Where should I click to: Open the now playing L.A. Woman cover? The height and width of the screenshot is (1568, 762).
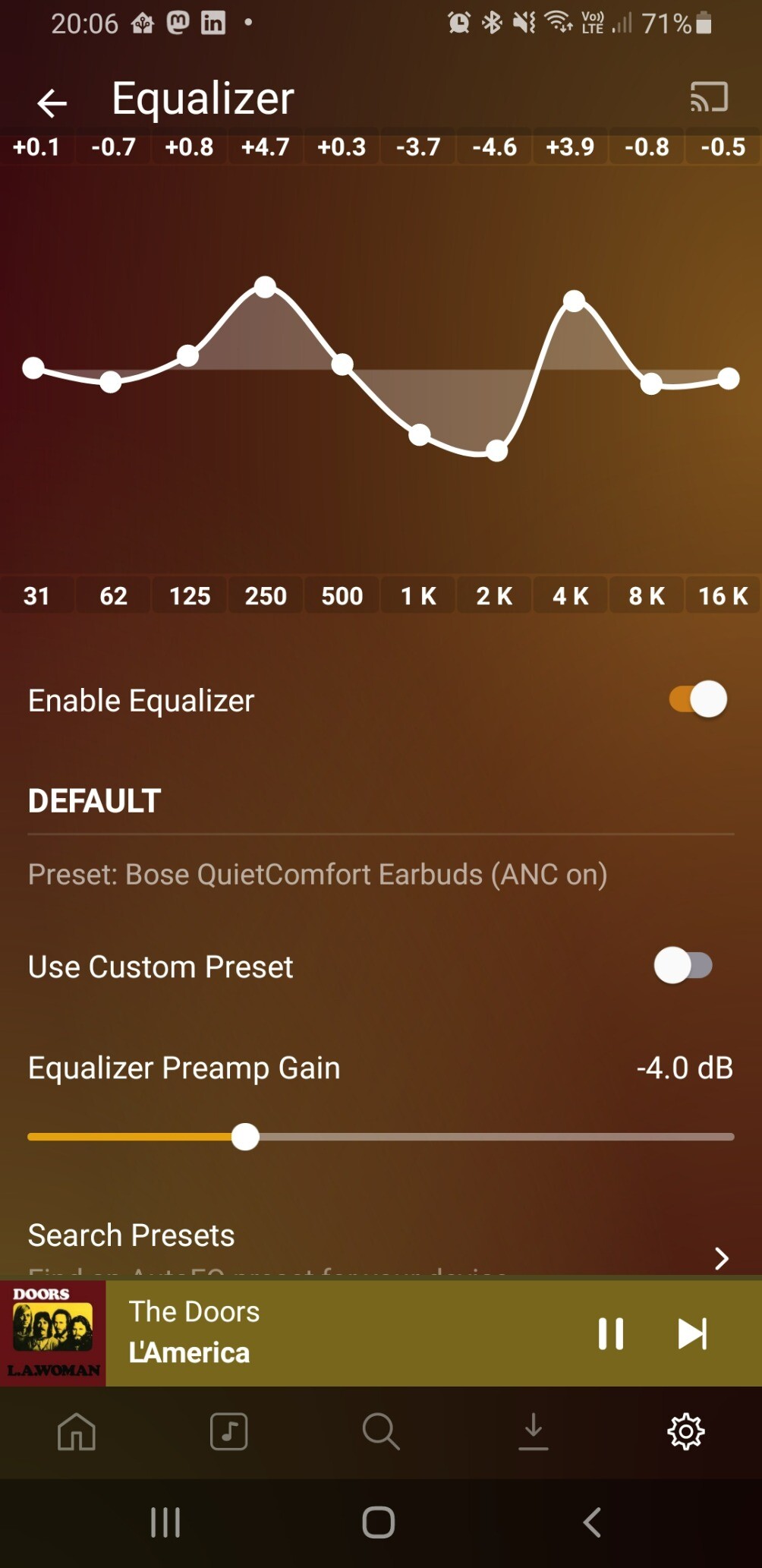coord(53,1333)
